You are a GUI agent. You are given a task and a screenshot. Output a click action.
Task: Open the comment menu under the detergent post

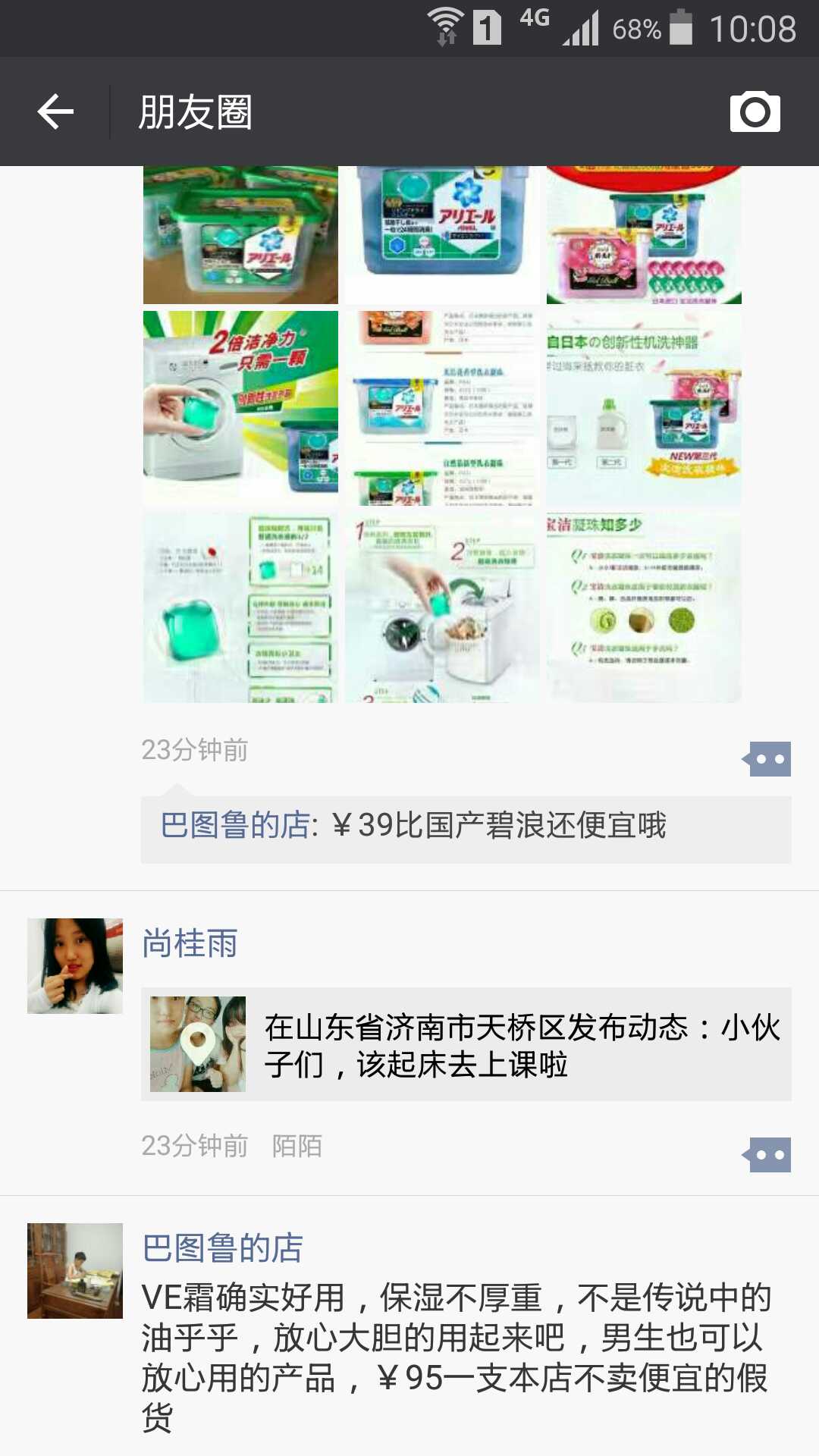point(768,759)
